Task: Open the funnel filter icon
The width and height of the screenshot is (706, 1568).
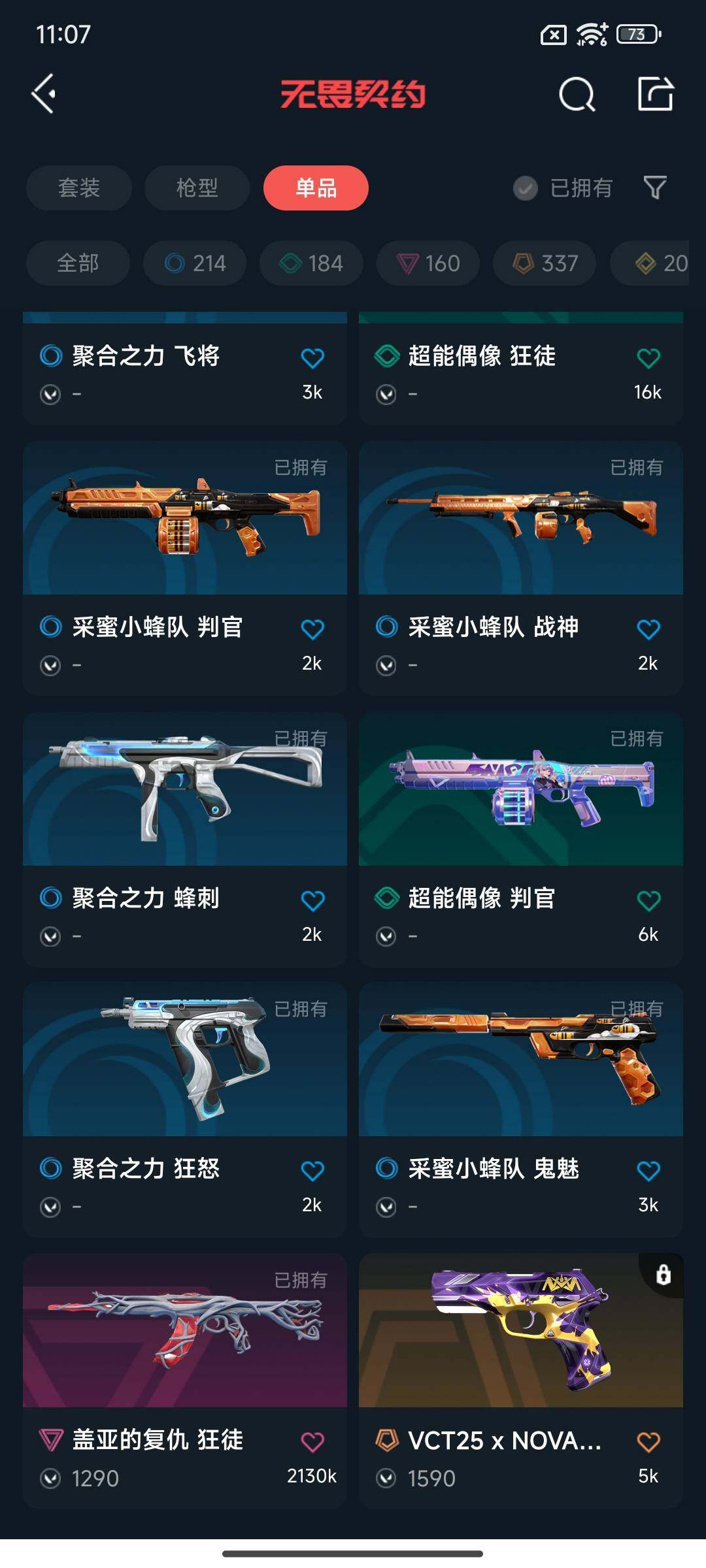Action: tap(654, 188)
